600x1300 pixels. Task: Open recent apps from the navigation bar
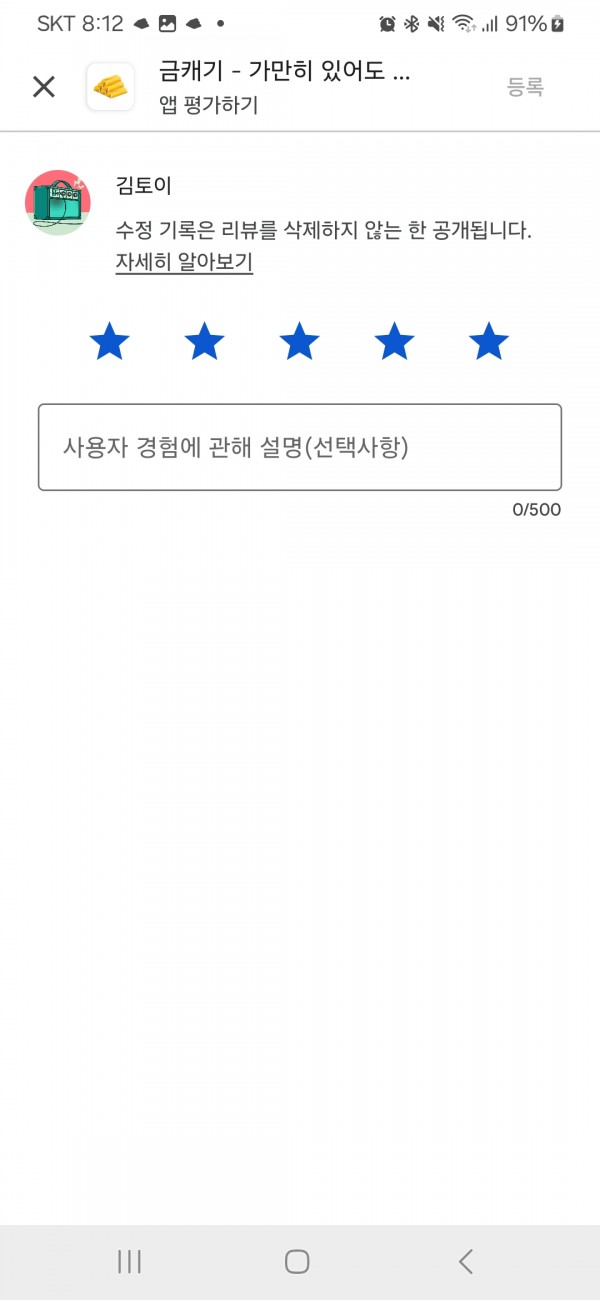click(x=129, y=1262)
